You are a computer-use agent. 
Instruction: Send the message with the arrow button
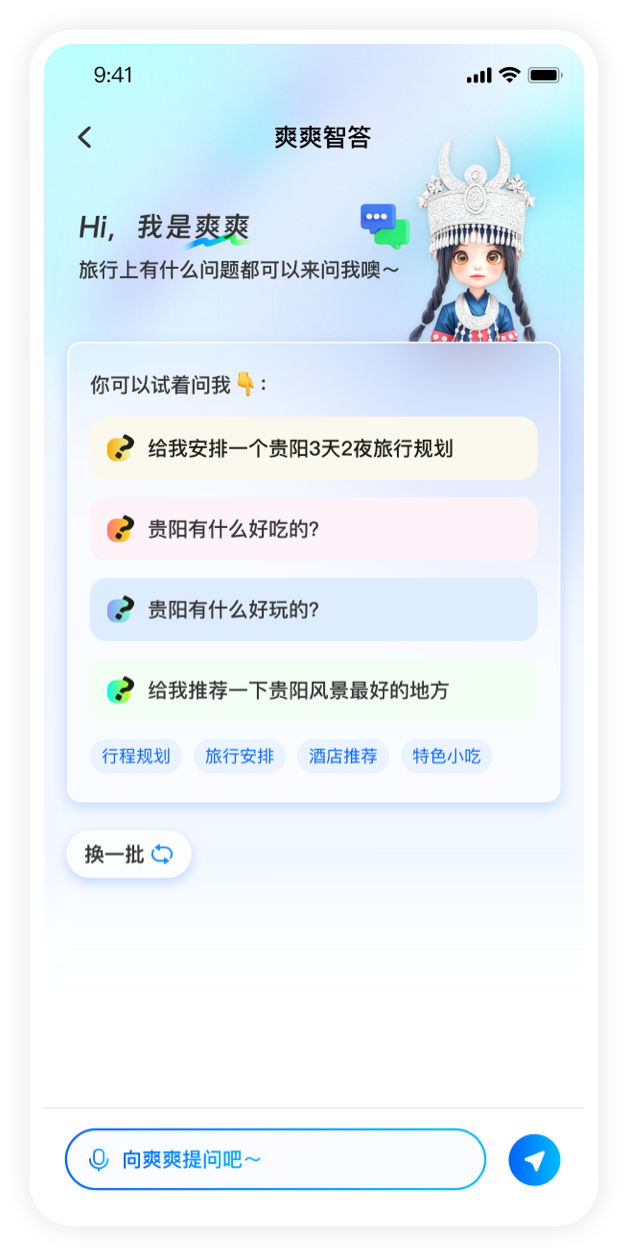534,1160
